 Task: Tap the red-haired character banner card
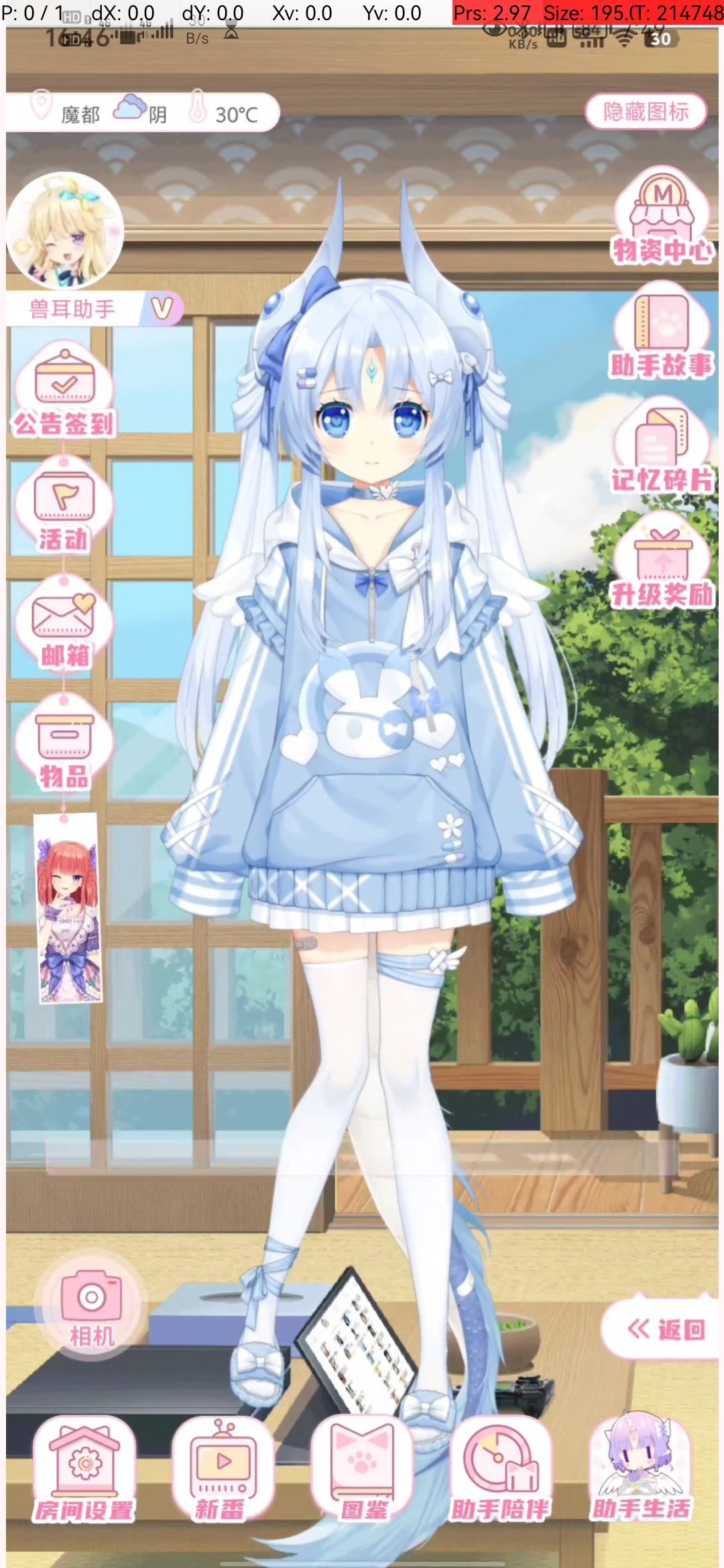coord(68,908)
